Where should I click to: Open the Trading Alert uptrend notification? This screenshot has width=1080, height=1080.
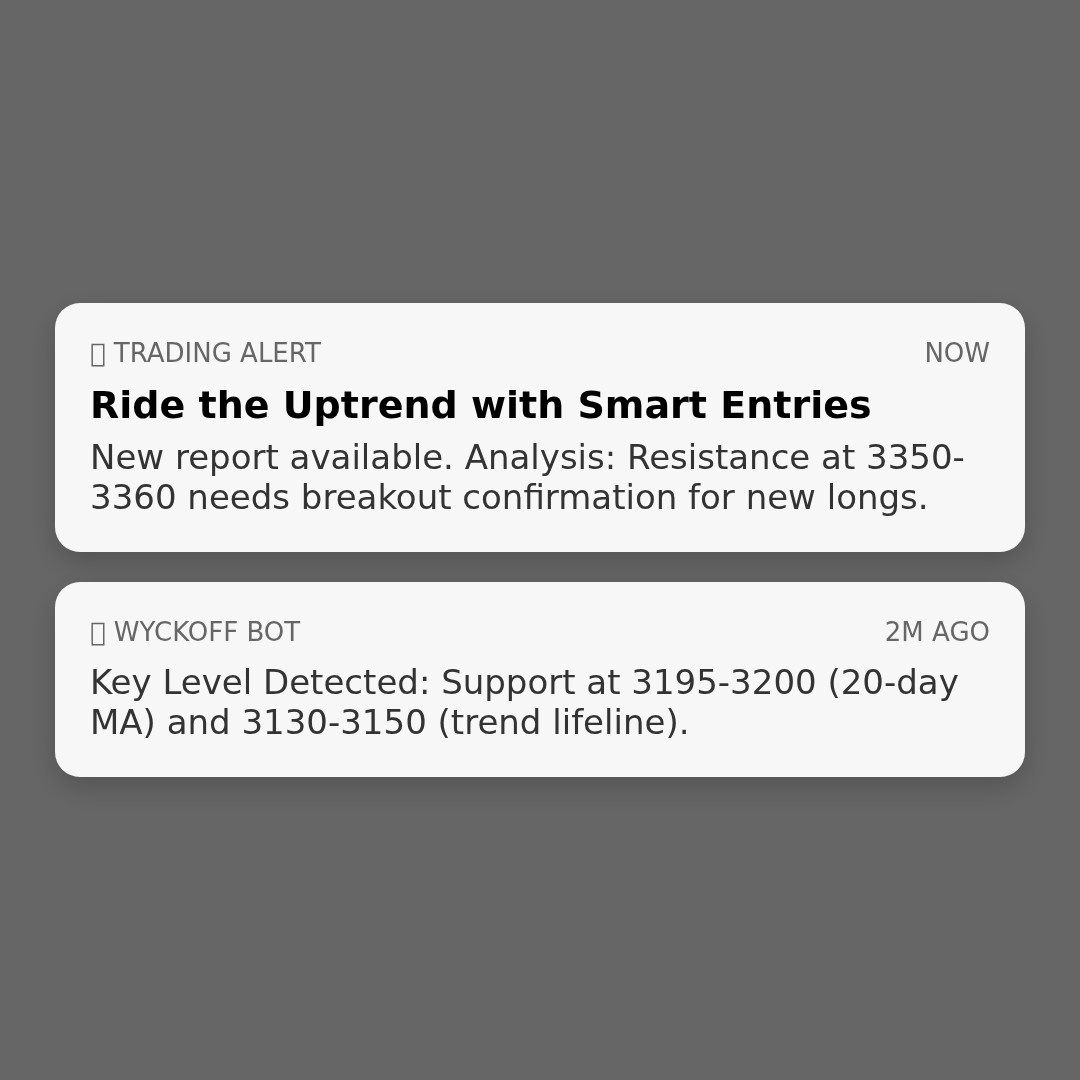click(540, 428)
